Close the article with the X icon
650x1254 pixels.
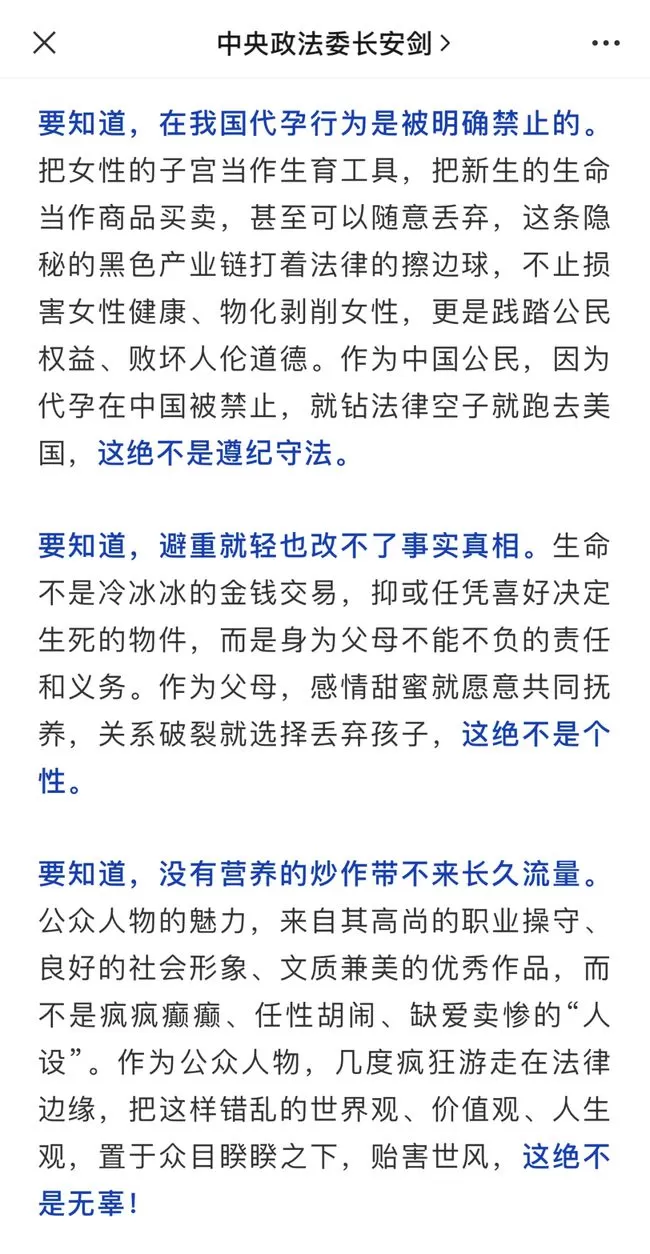pyautogui.click(x=44, y=43)
